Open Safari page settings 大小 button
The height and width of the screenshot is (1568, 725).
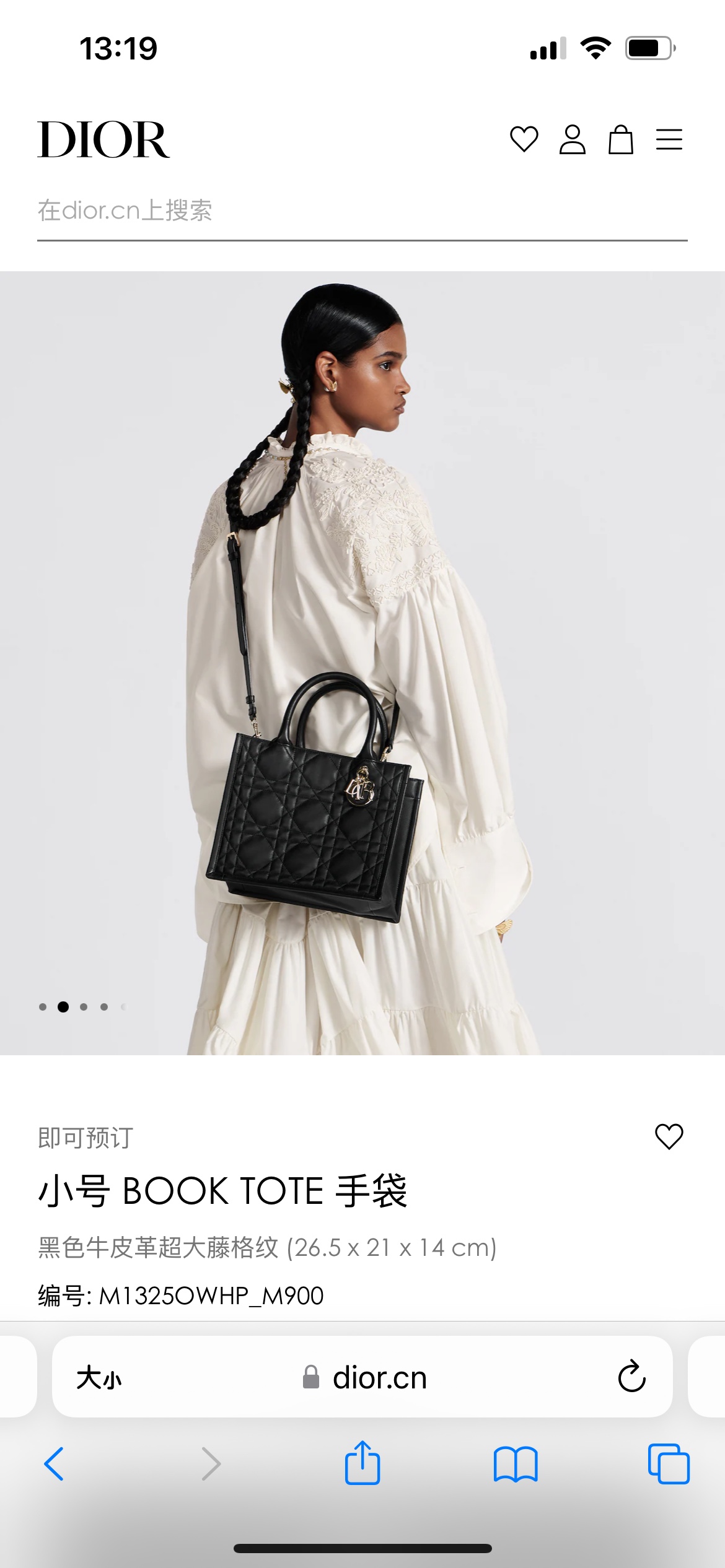click(99, 1379)
